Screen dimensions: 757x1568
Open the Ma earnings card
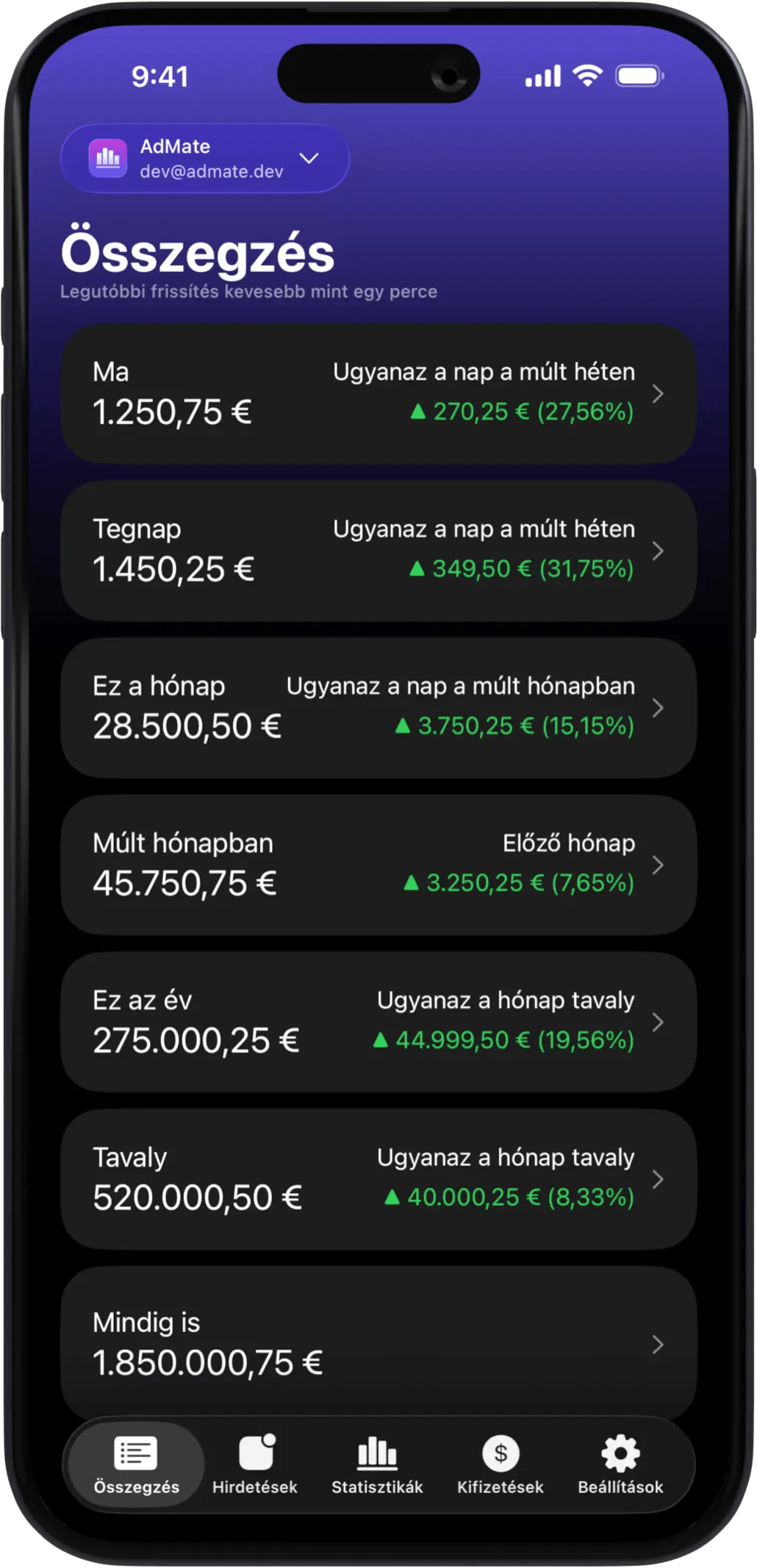coord(378,393)
